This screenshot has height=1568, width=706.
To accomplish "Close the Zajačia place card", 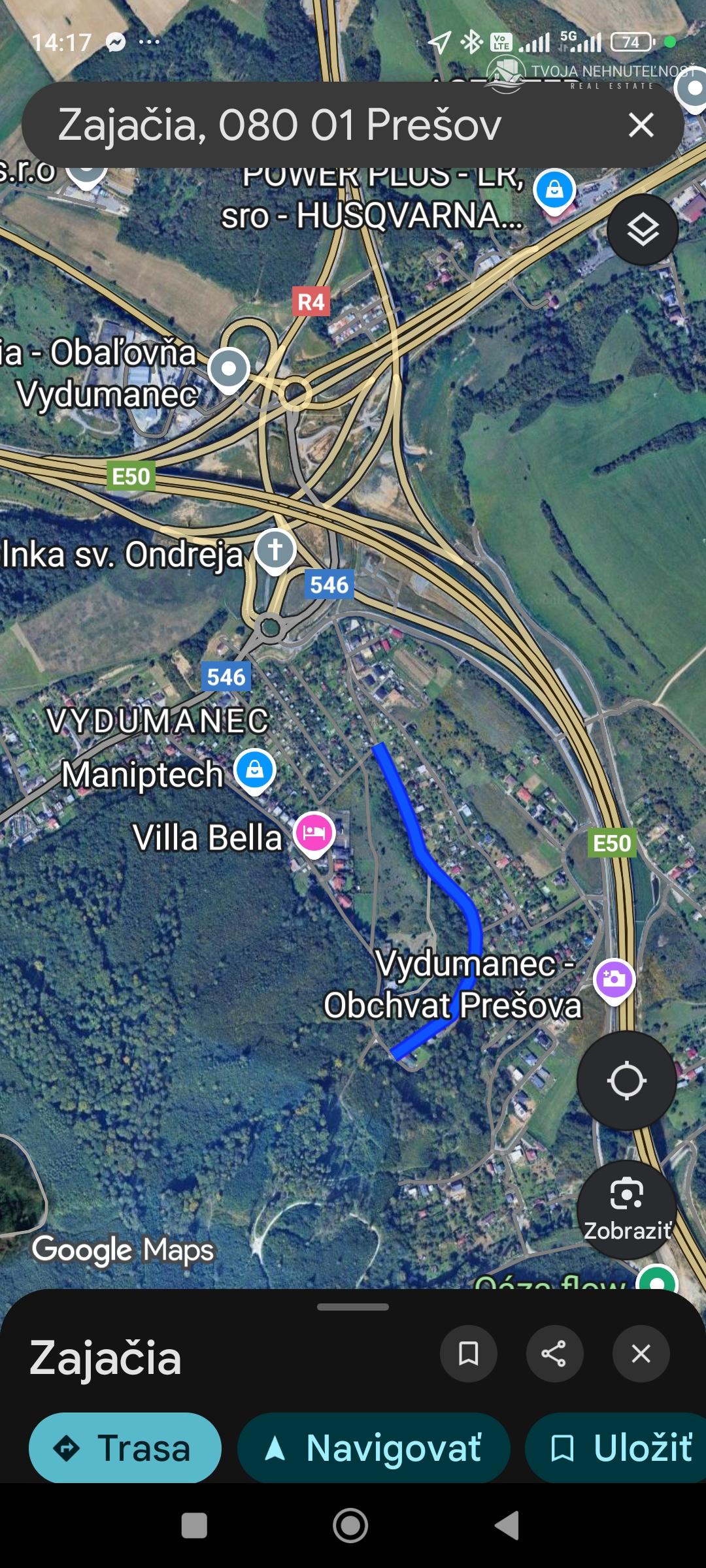I will click(x=641, y=1353).
